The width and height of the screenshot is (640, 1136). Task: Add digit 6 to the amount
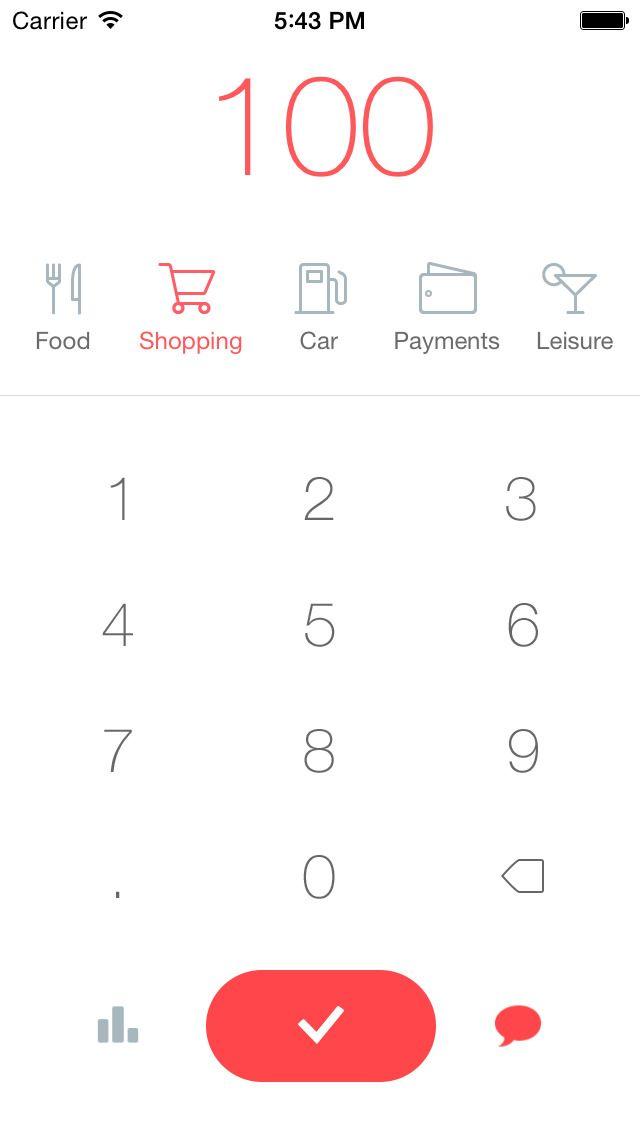coord(522,625)
